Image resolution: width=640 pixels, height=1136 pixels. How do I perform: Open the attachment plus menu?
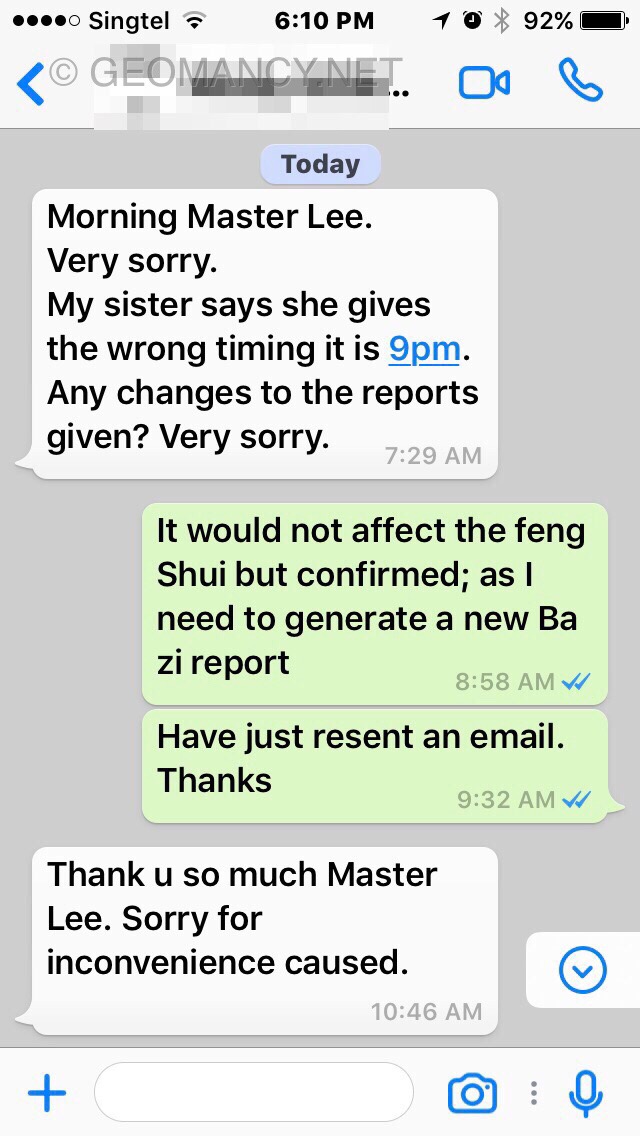pos(46,1093)
